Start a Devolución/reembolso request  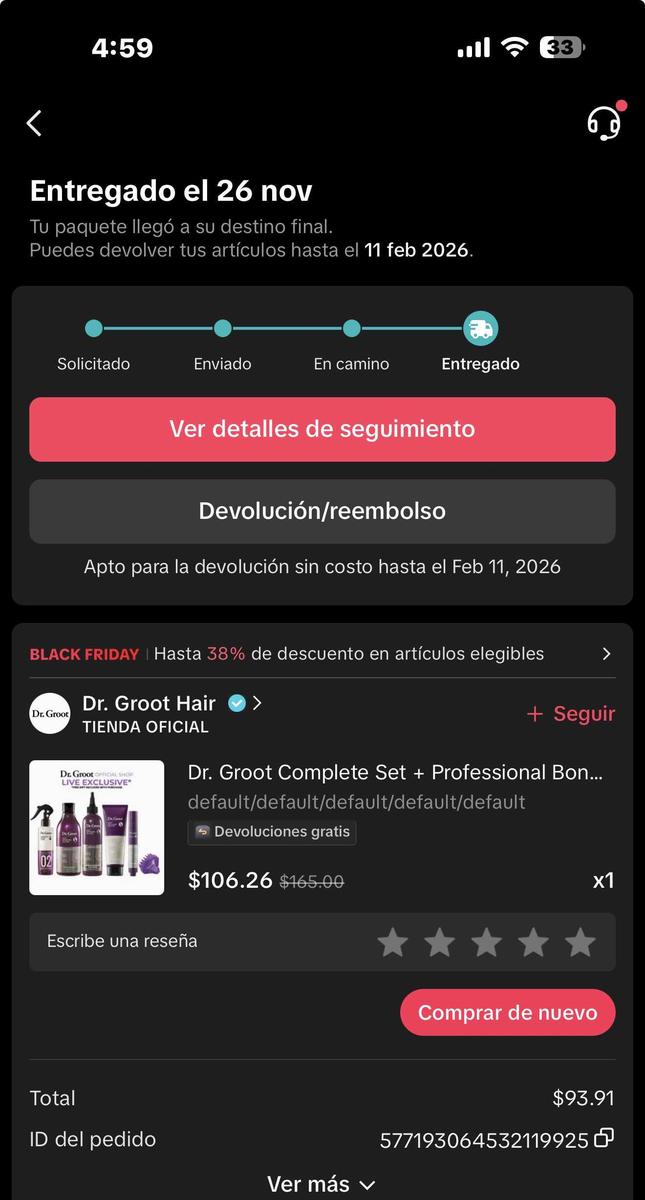coord(322,511)
